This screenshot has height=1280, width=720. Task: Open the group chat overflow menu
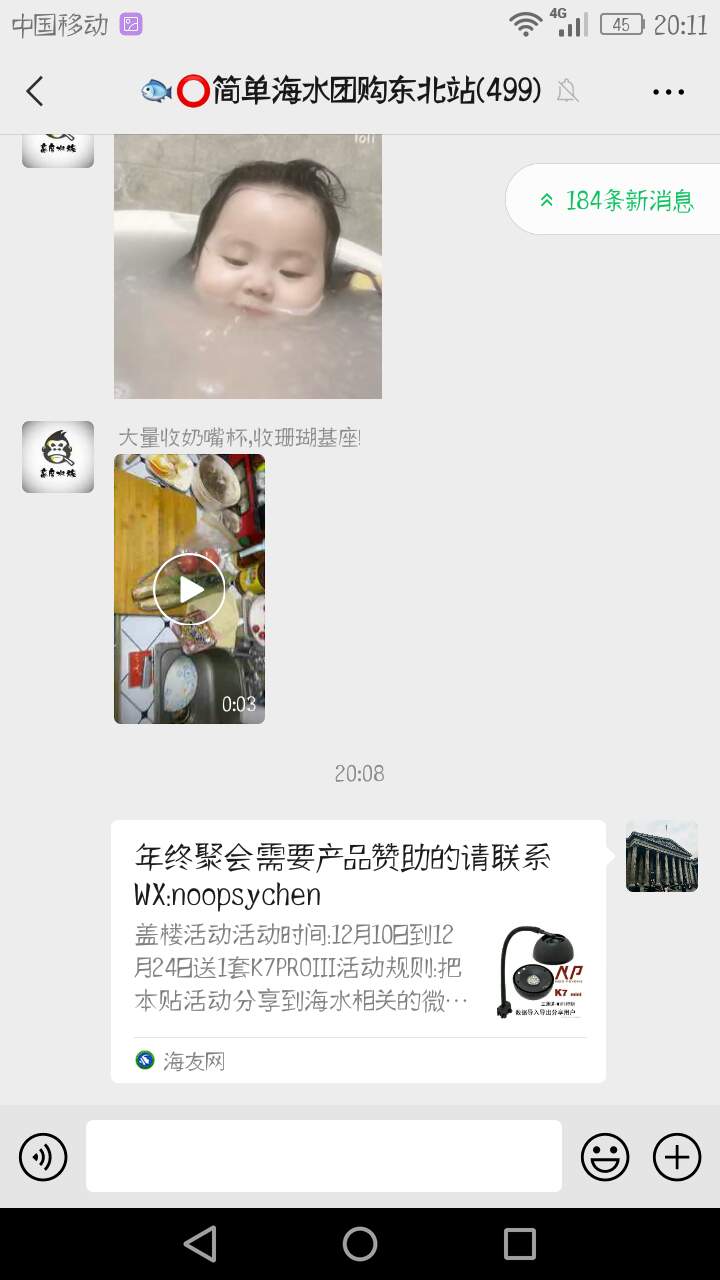[668, 92]
